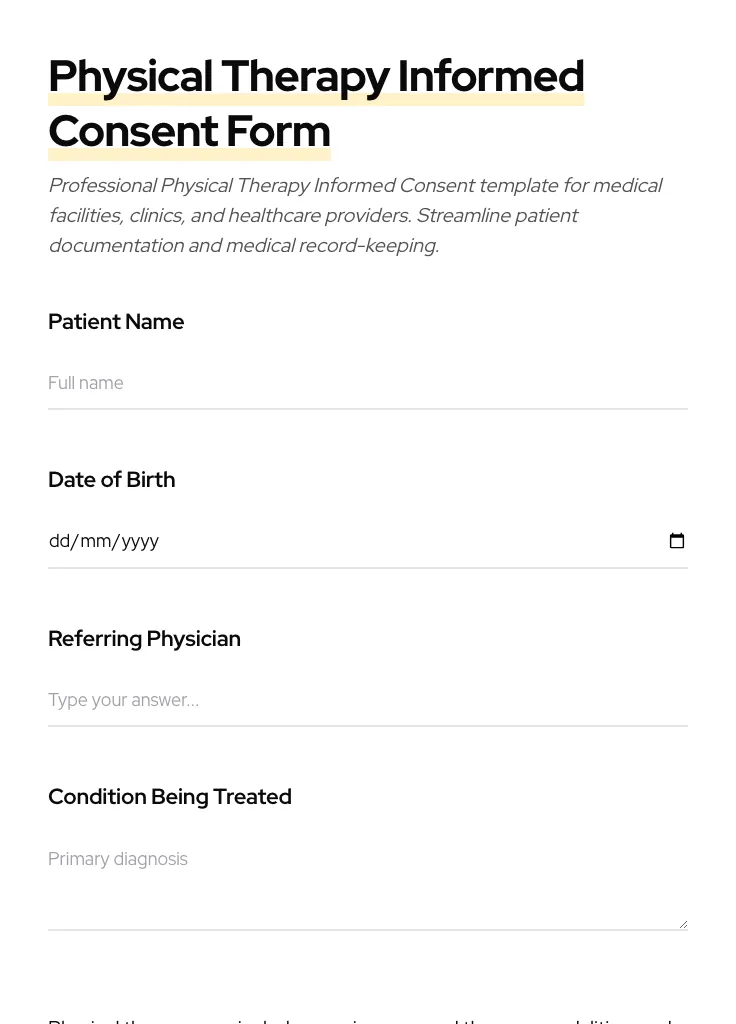736x1024 pixels.
Task: Click the Full name placeholder text
Action: click(86, 383)
